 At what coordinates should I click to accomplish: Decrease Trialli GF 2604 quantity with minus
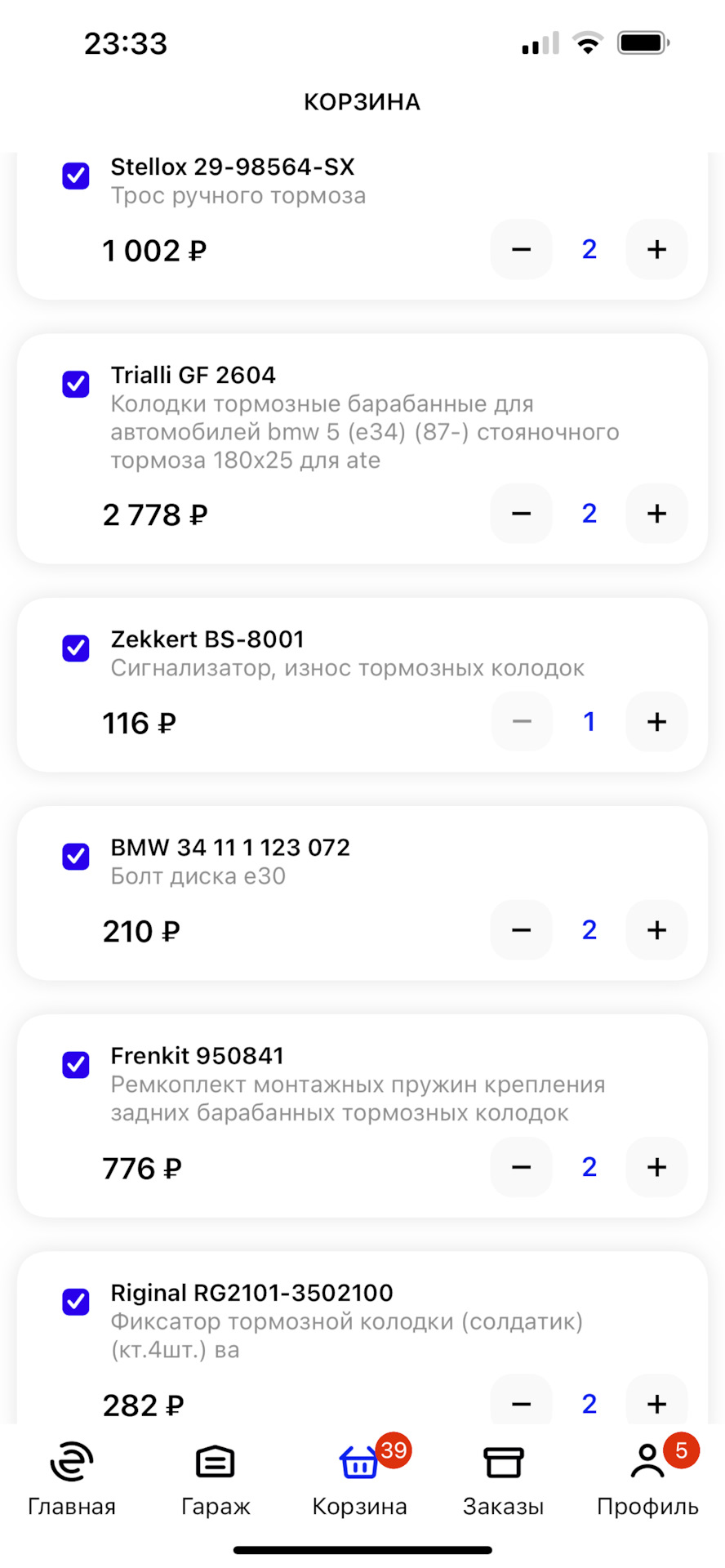pyautogui.click(x=521, y=514)
